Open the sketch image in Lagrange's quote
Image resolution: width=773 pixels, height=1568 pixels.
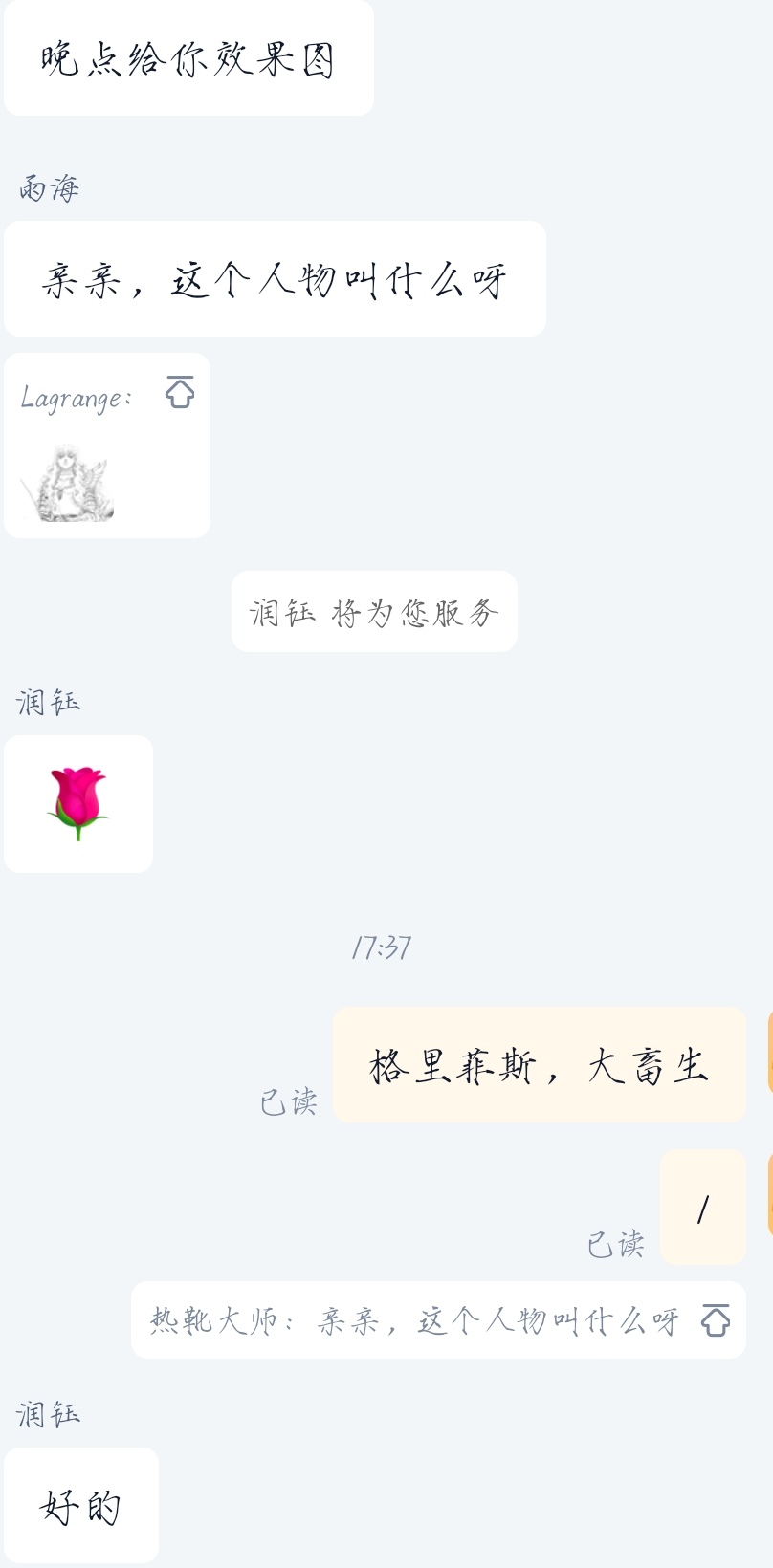click(68, 484)
